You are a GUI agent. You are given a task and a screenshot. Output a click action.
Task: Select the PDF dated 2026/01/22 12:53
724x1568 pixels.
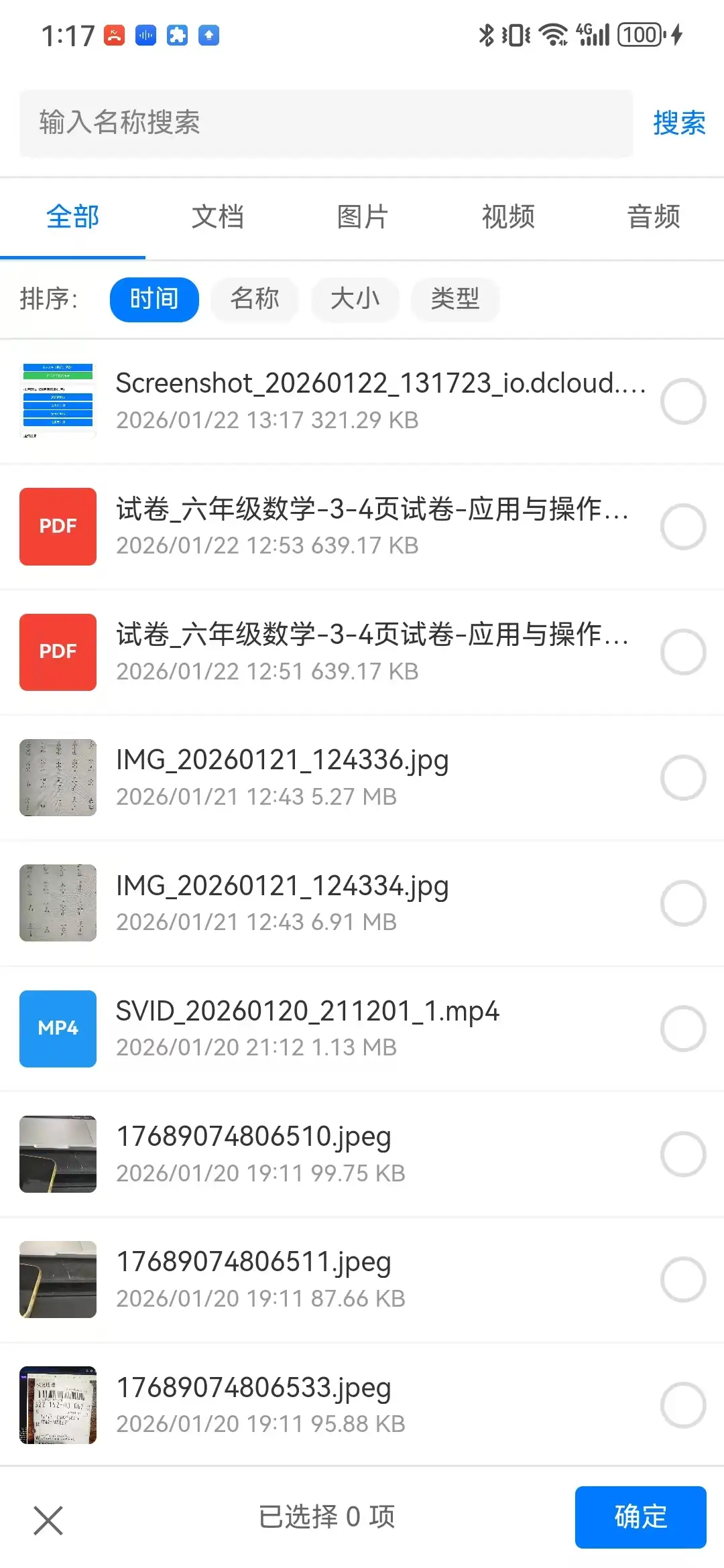pos(682,527)
